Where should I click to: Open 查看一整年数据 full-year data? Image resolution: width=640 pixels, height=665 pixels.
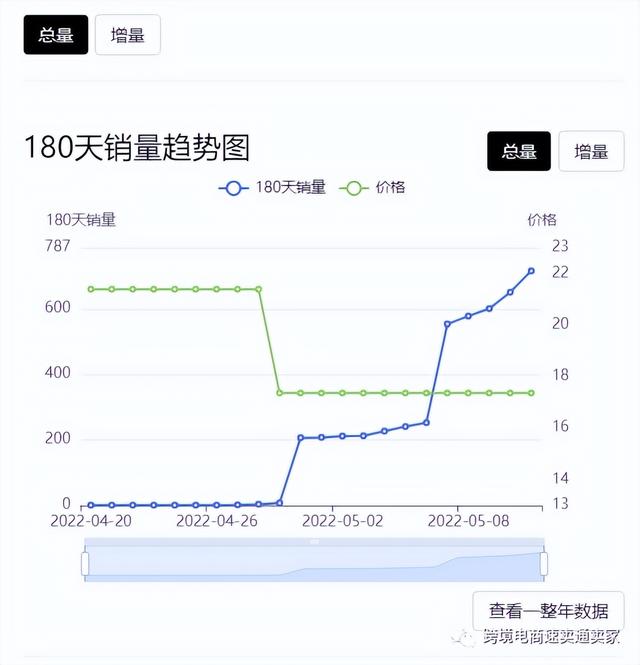click(x=548, y=610)
